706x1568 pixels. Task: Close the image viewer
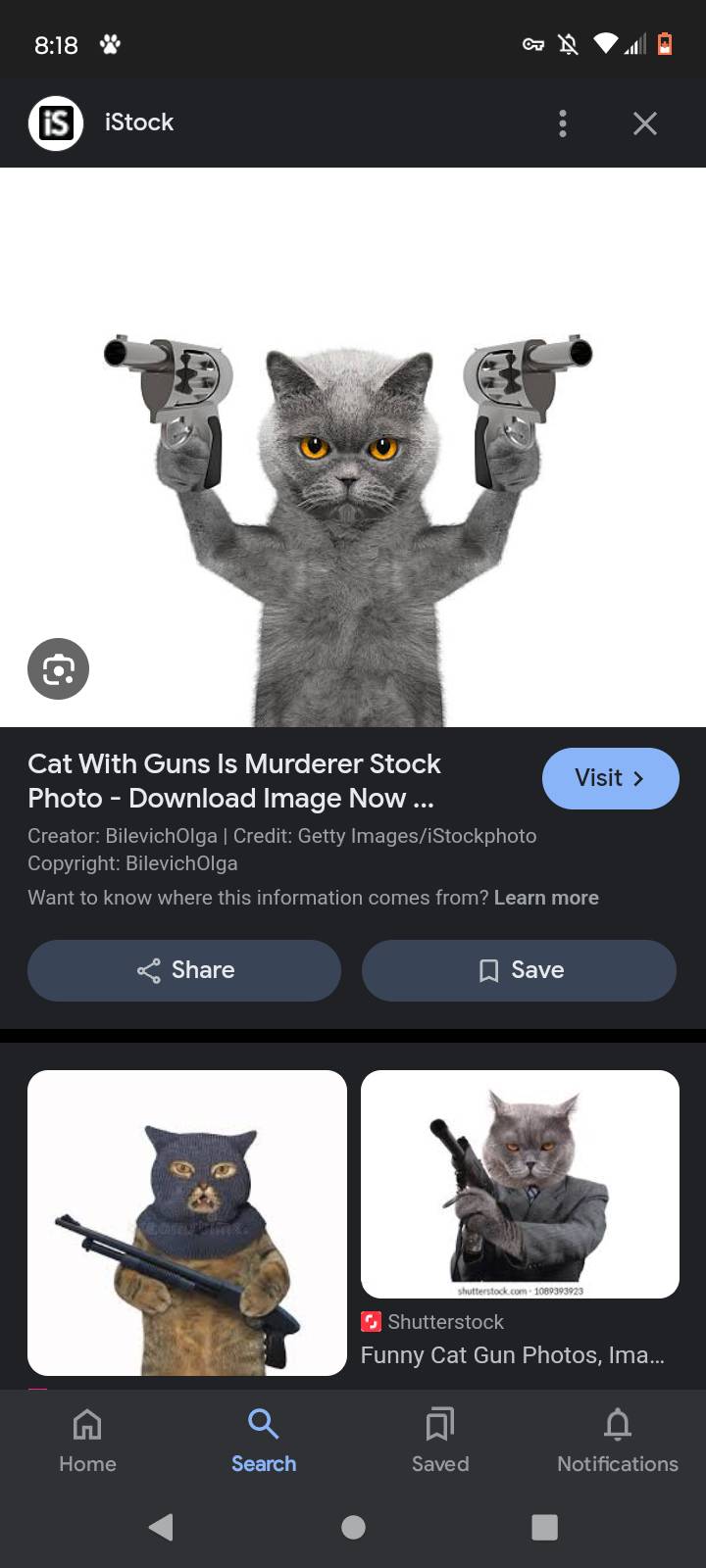coord(644,123)
